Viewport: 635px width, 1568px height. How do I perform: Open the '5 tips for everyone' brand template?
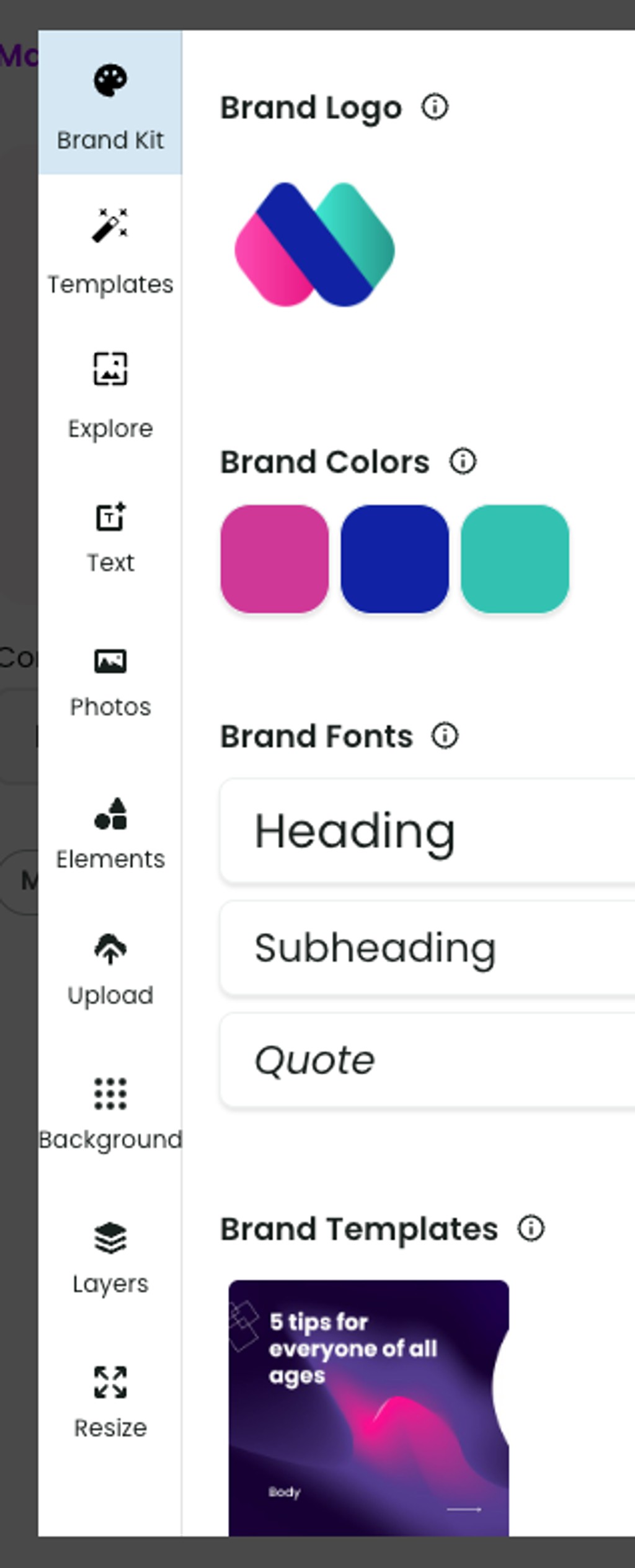tap(368, 1407)
